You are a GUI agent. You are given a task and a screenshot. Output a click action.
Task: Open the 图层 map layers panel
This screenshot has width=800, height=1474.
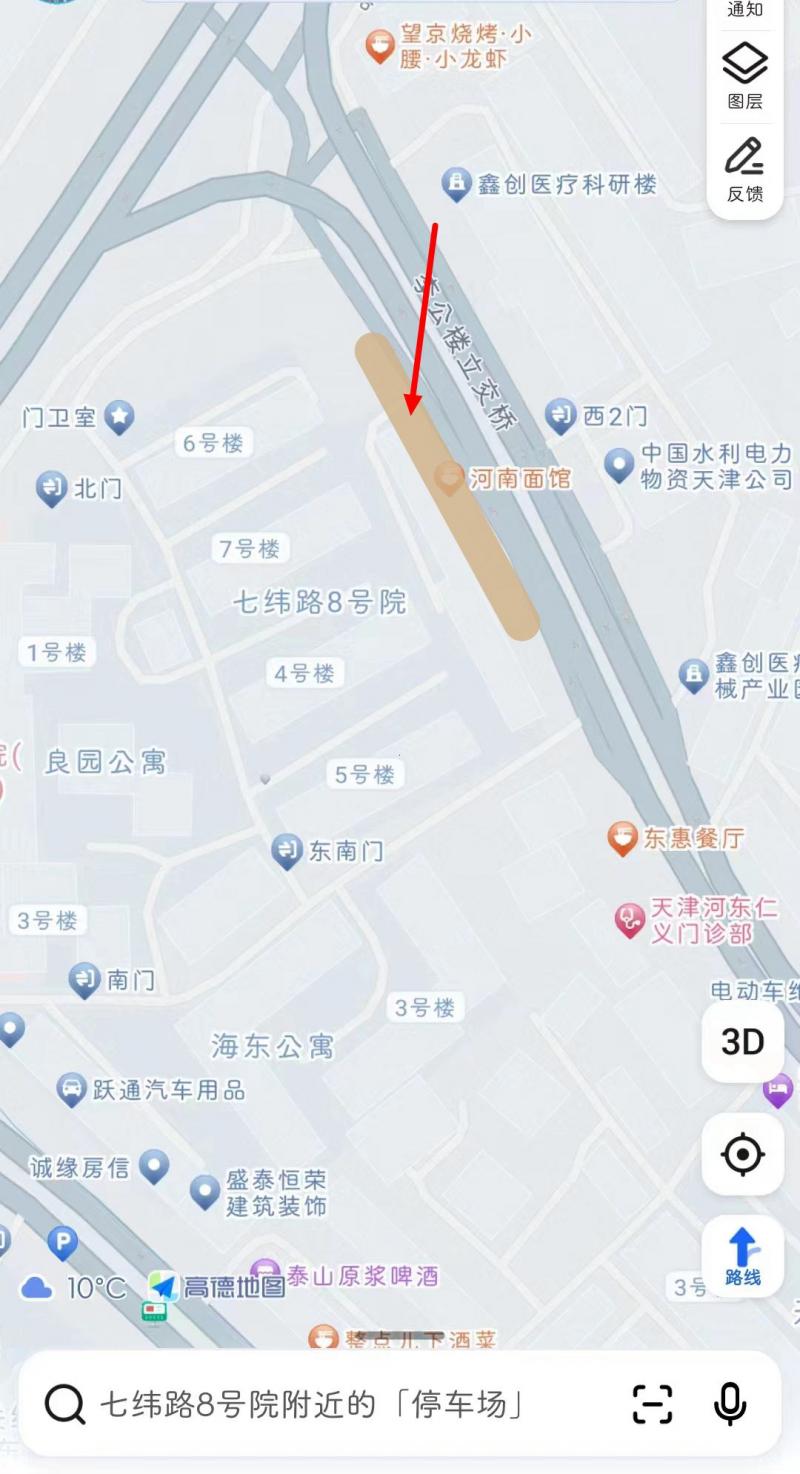point(742,72)
